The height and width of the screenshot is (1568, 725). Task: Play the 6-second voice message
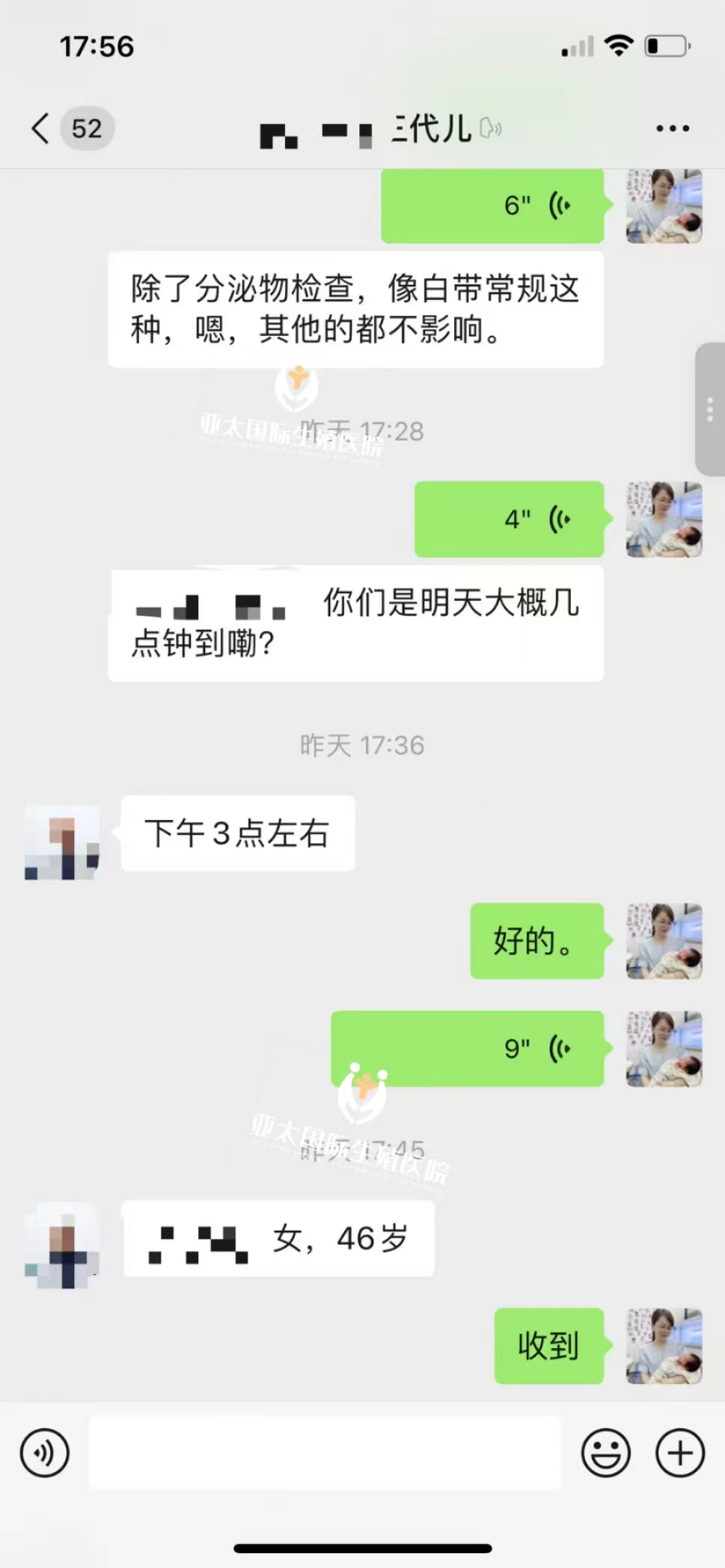(x=492, y=205)
